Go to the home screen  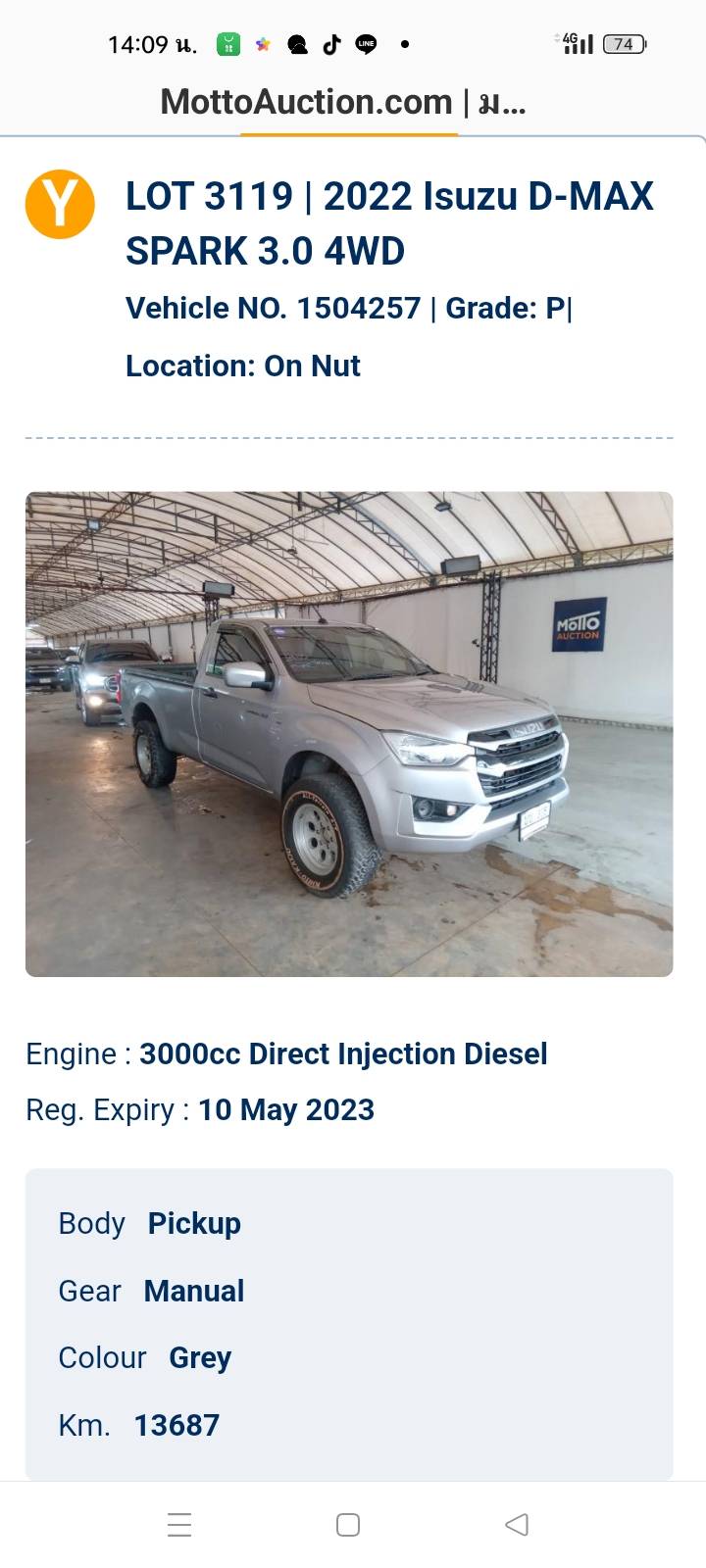click(348, 1525)
